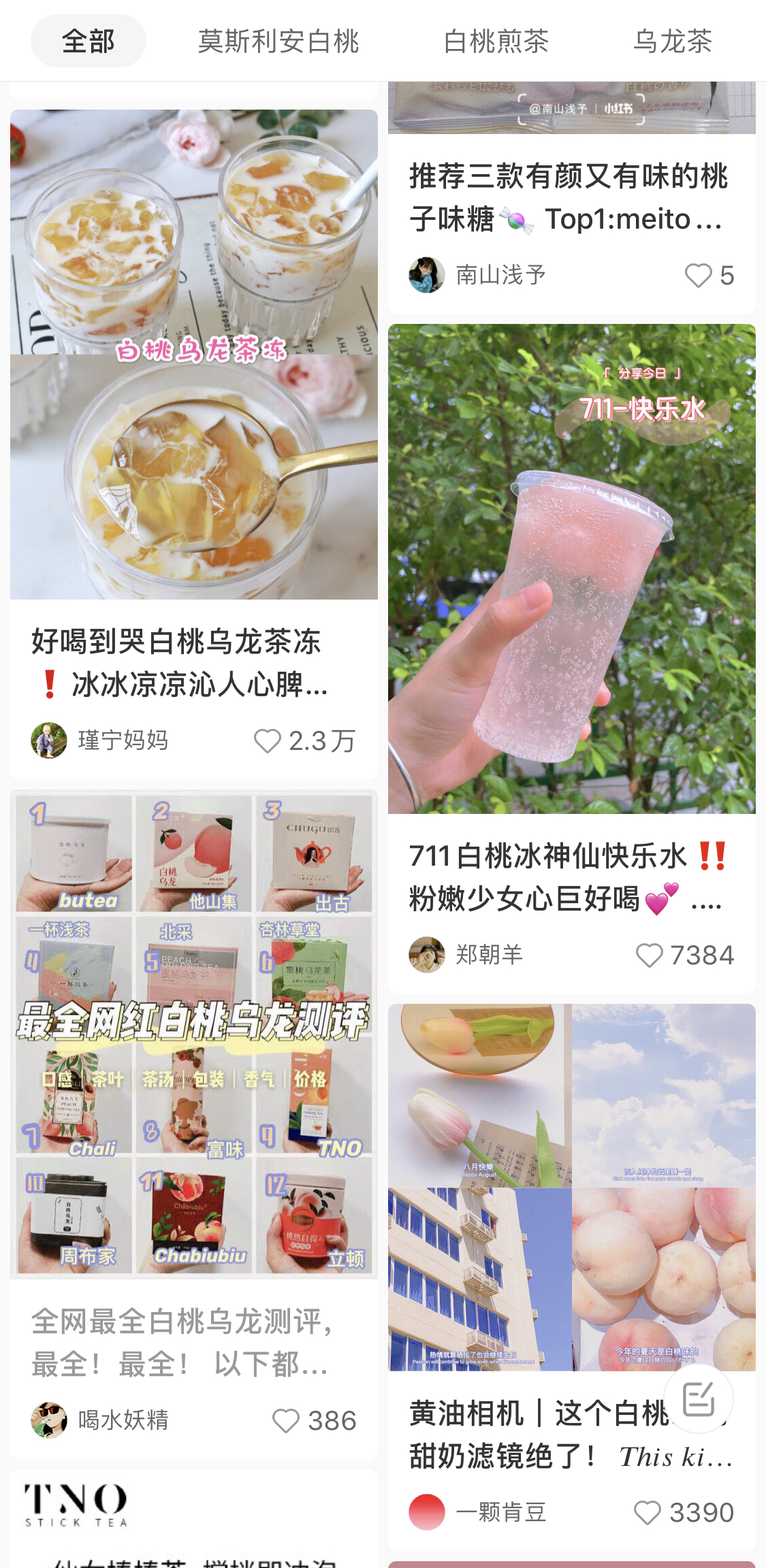Like the post by 郑朝羊
Image resolution: width=766 pixels, height=1568 pixels.
649,955
